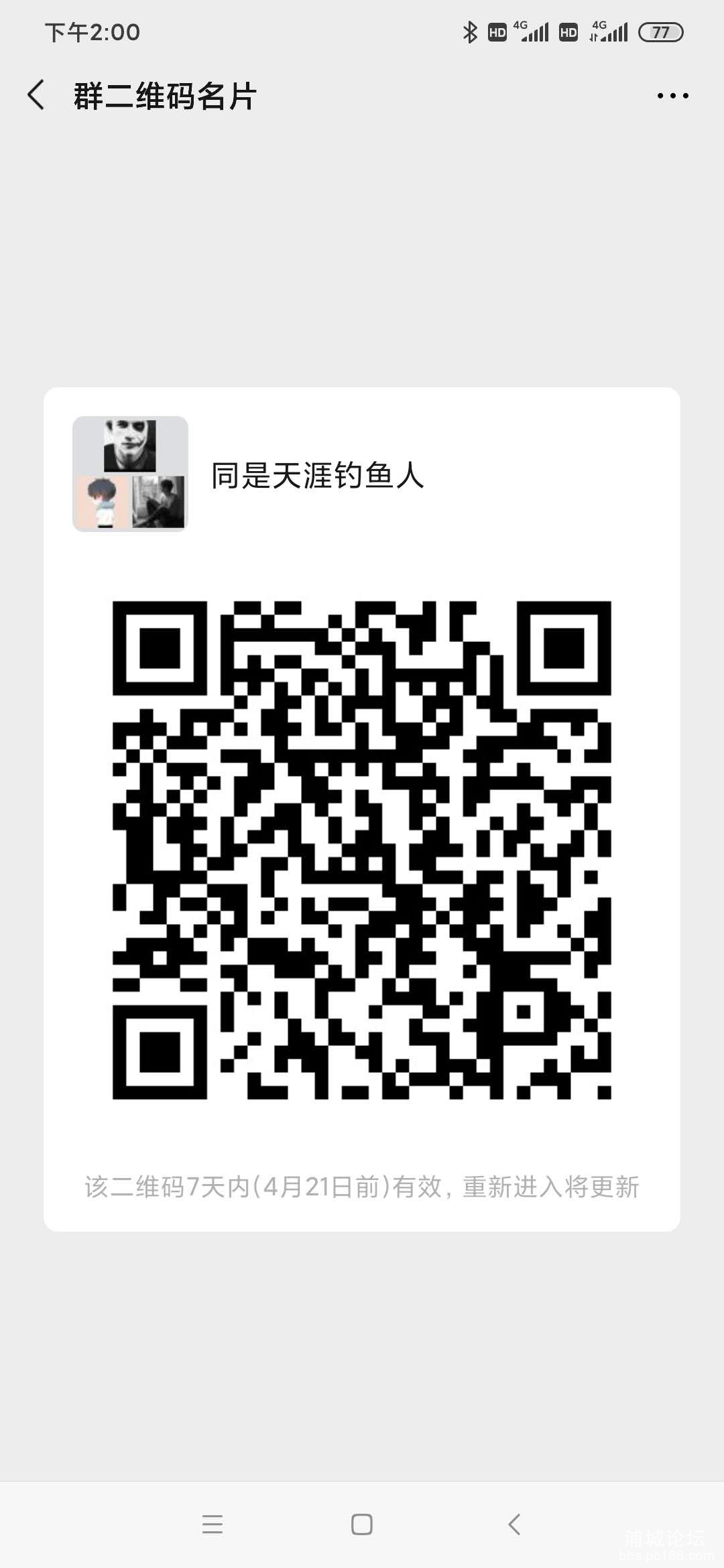Viewport: 724px width, 1568px height.
Task: Tap the back arrow to leave QR code page
Action: click(38, 94)
